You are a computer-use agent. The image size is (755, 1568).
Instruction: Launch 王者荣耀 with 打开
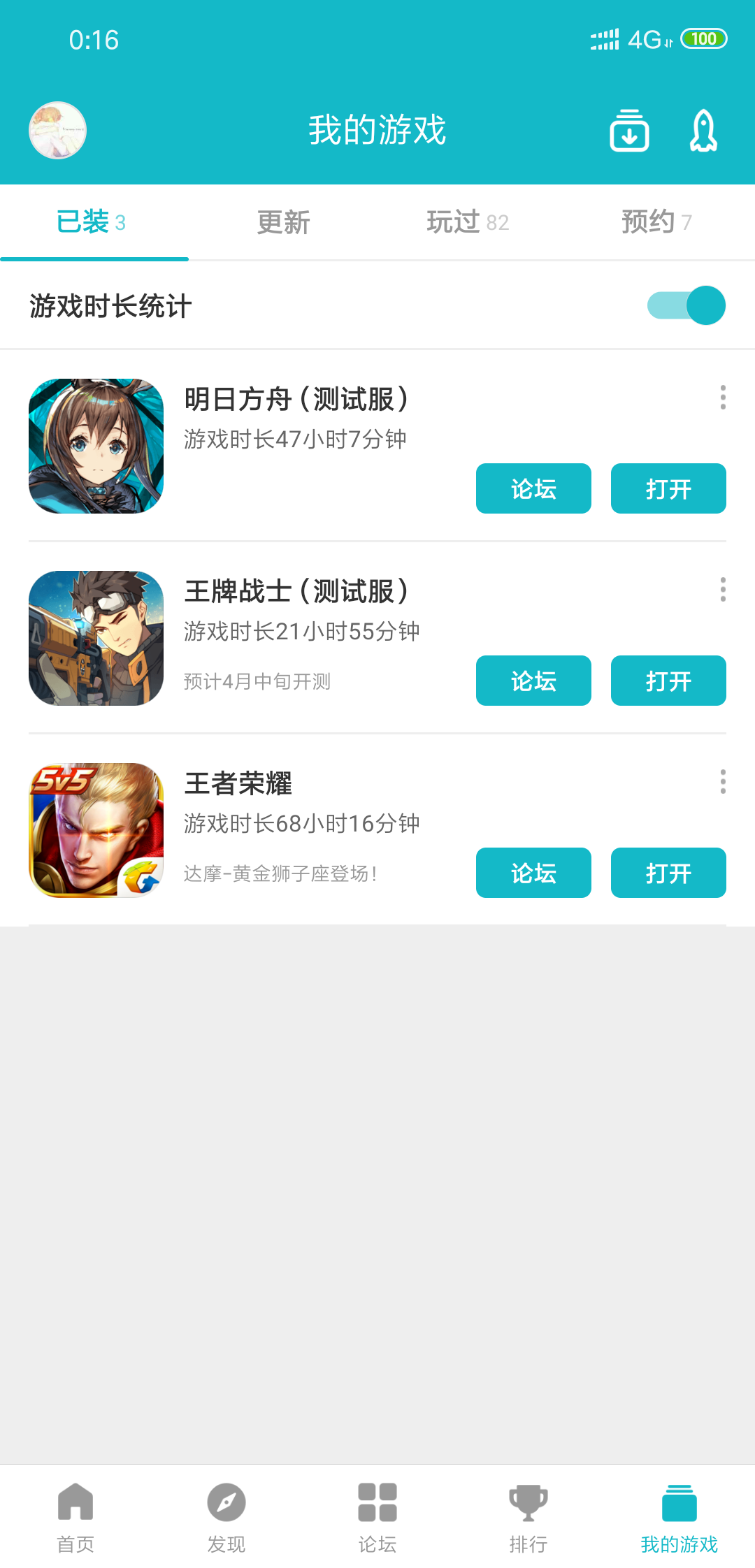pyautogui.click(x=668, y=873)
